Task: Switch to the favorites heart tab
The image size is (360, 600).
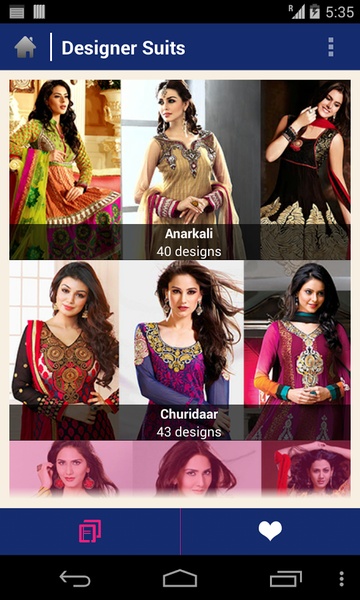Action: 270,532
